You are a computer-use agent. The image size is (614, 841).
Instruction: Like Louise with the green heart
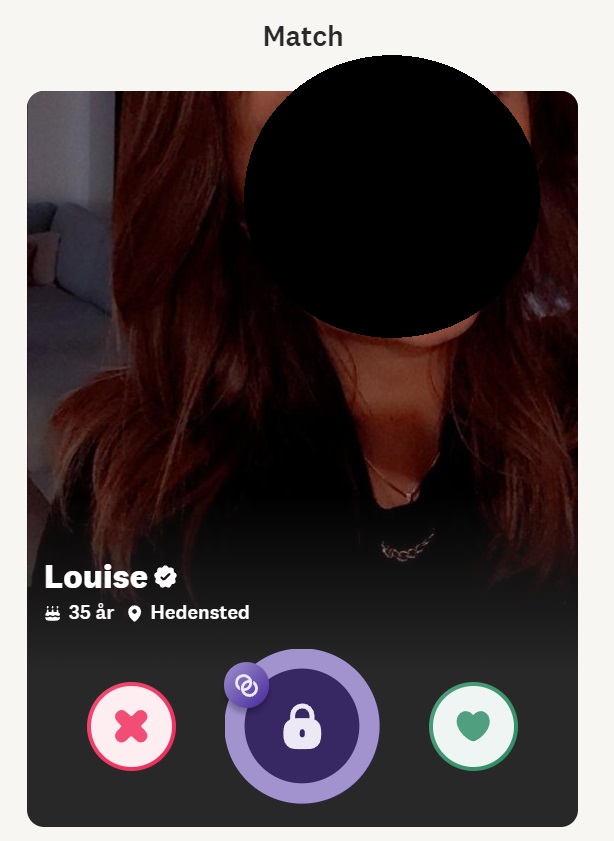[473, 727]
